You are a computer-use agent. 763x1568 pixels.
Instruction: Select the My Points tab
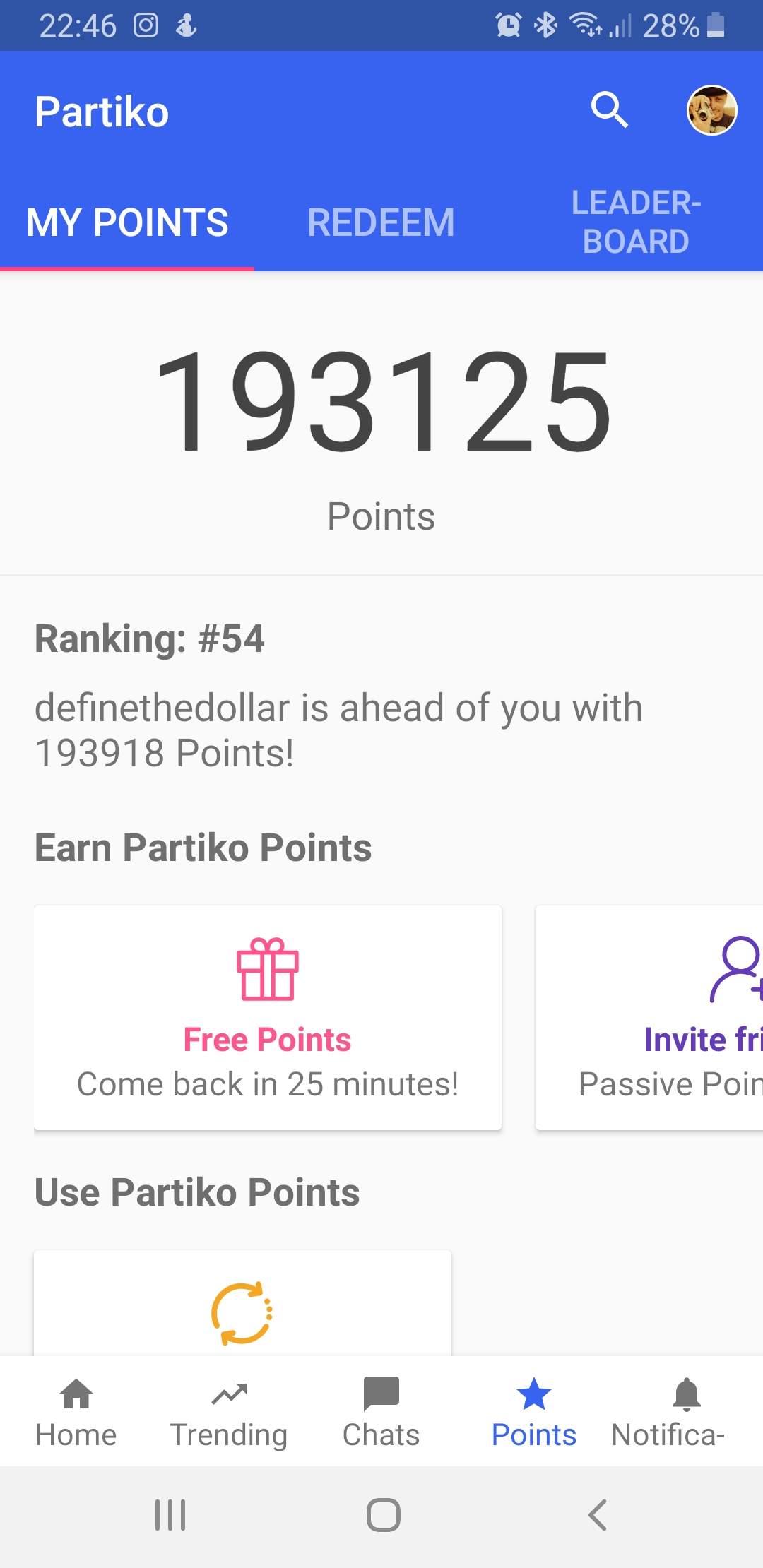pos(127,222)
